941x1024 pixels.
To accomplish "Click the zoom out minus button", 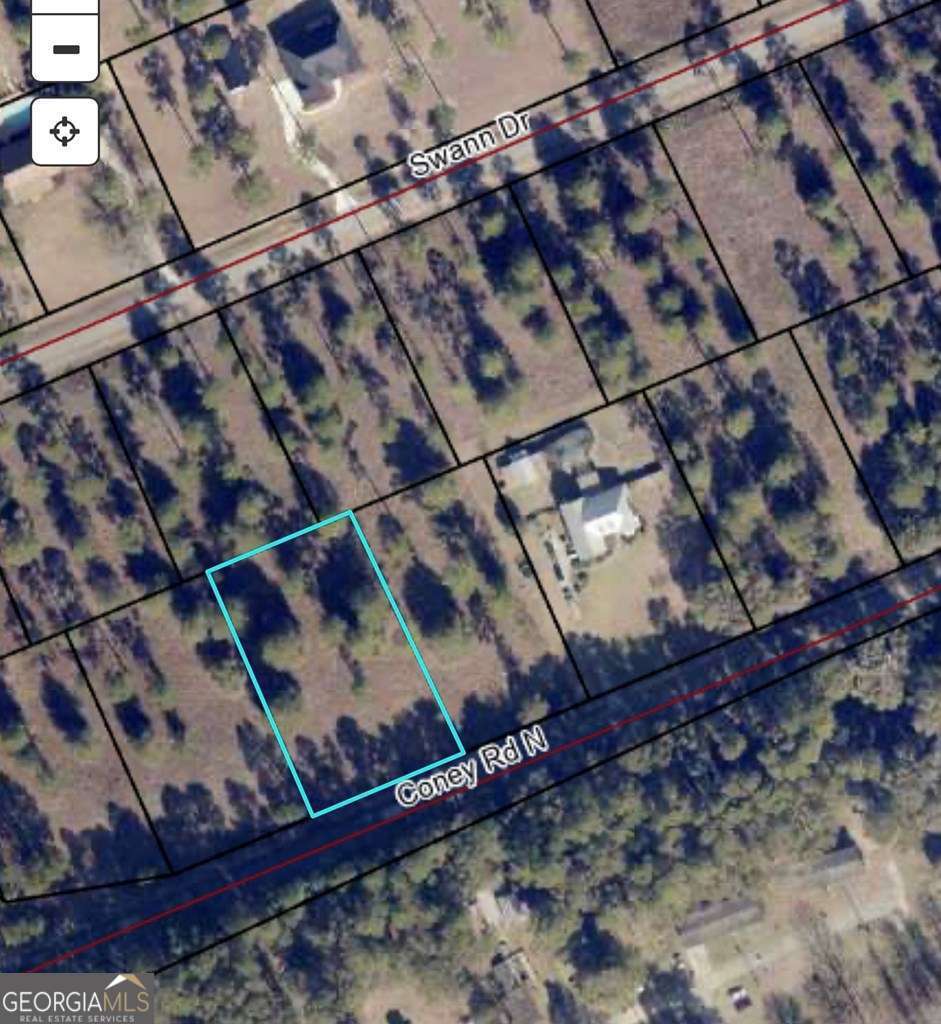I will [64, 48].
